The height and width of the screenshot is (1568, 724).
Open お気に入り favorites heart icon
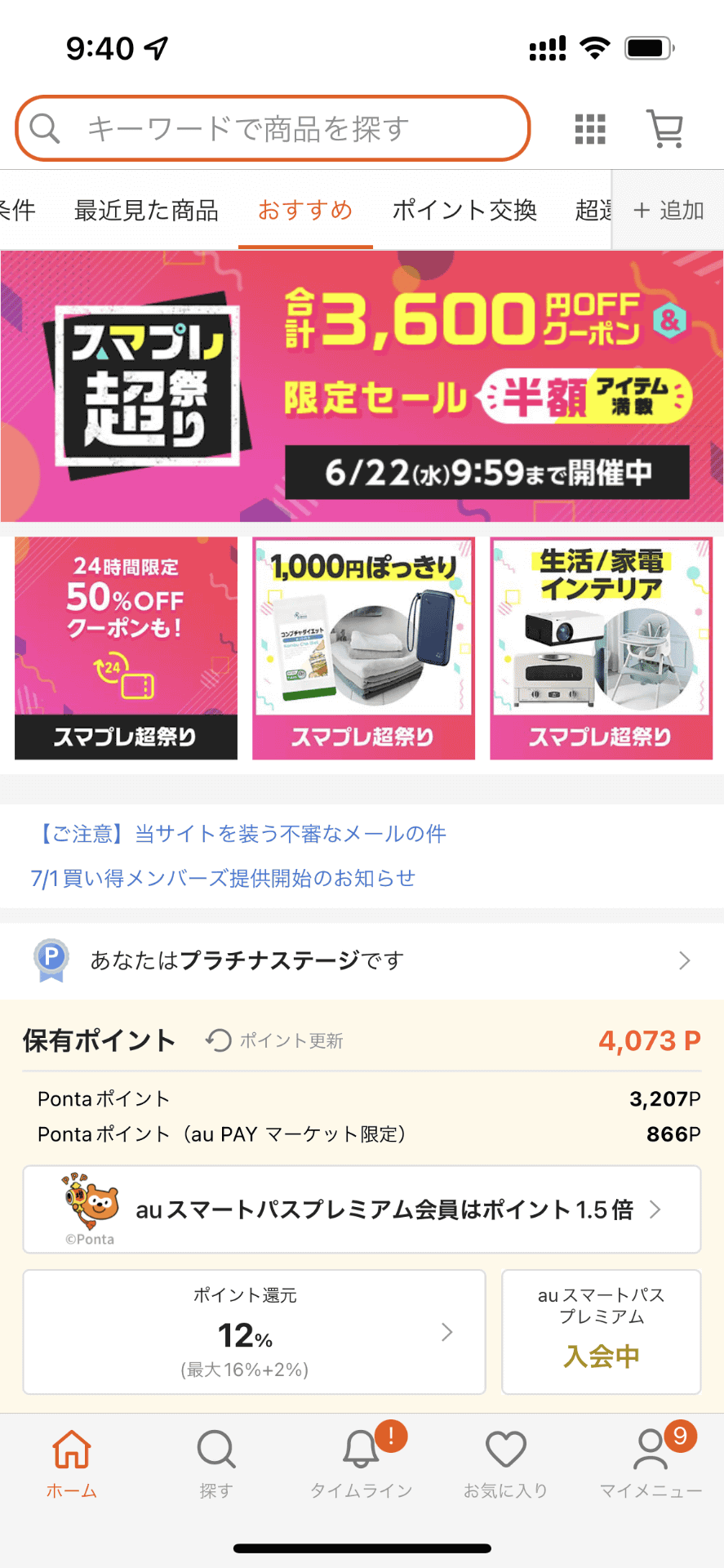(504, 1462)
